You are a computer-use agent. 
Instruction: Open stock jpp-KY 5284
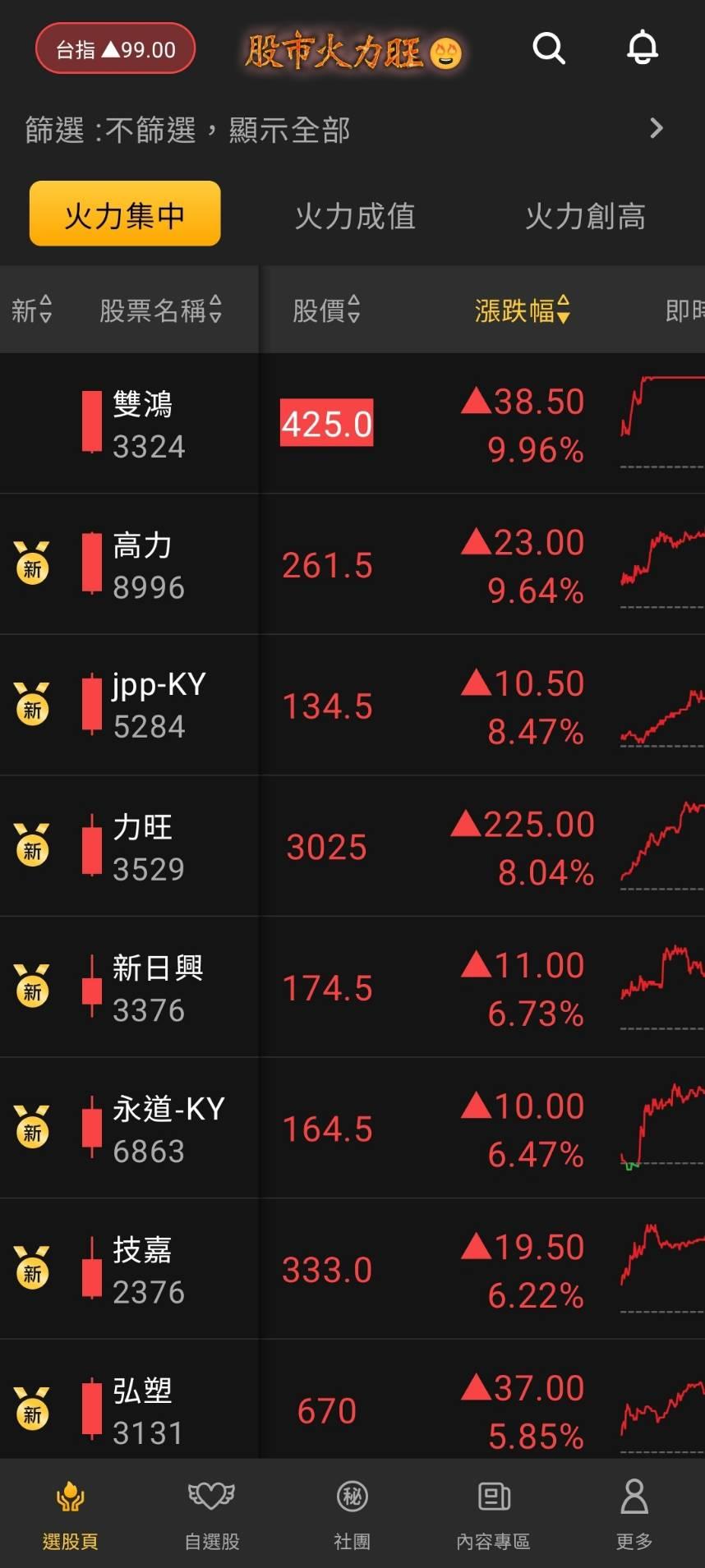352,706
